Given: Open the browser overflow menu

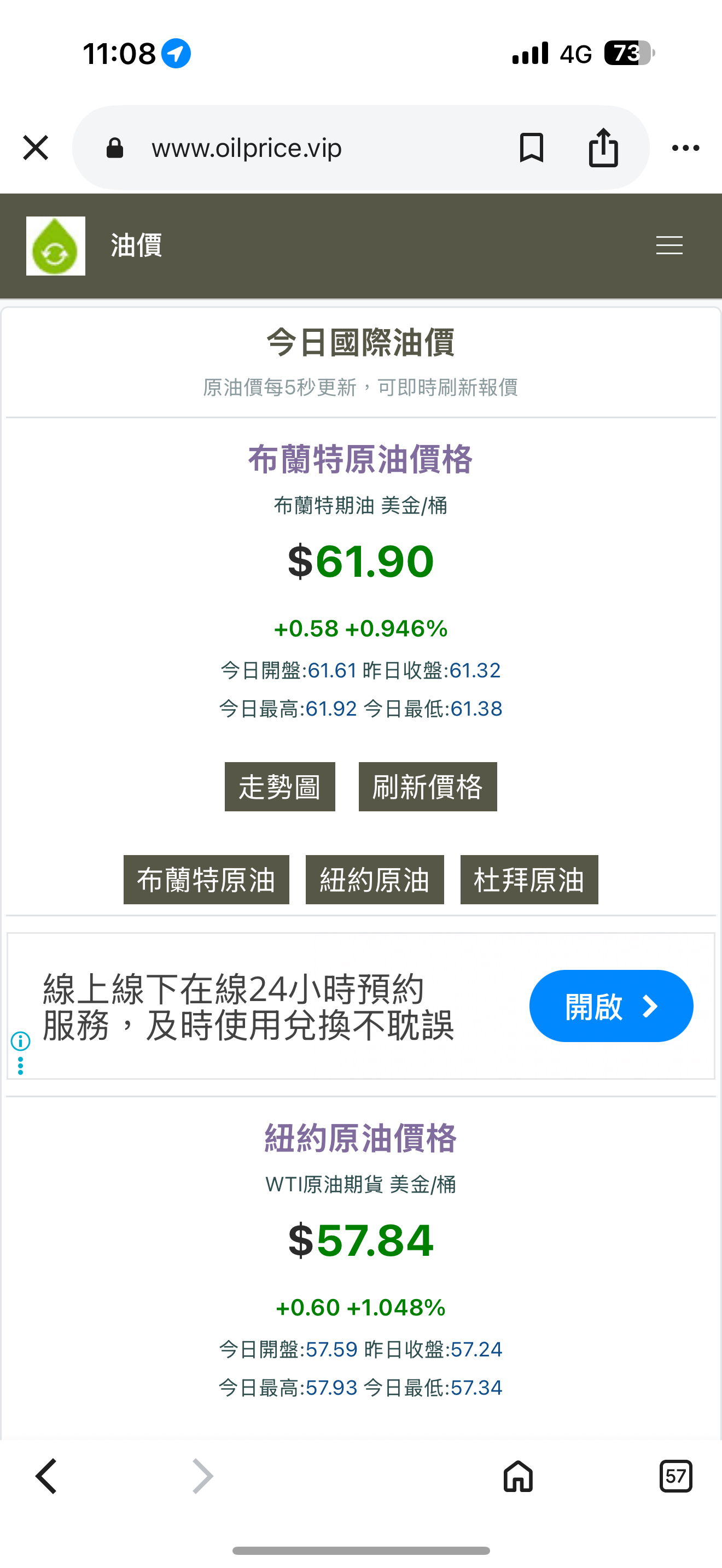Looking at the screenshot, I should (x=685, y=148).
